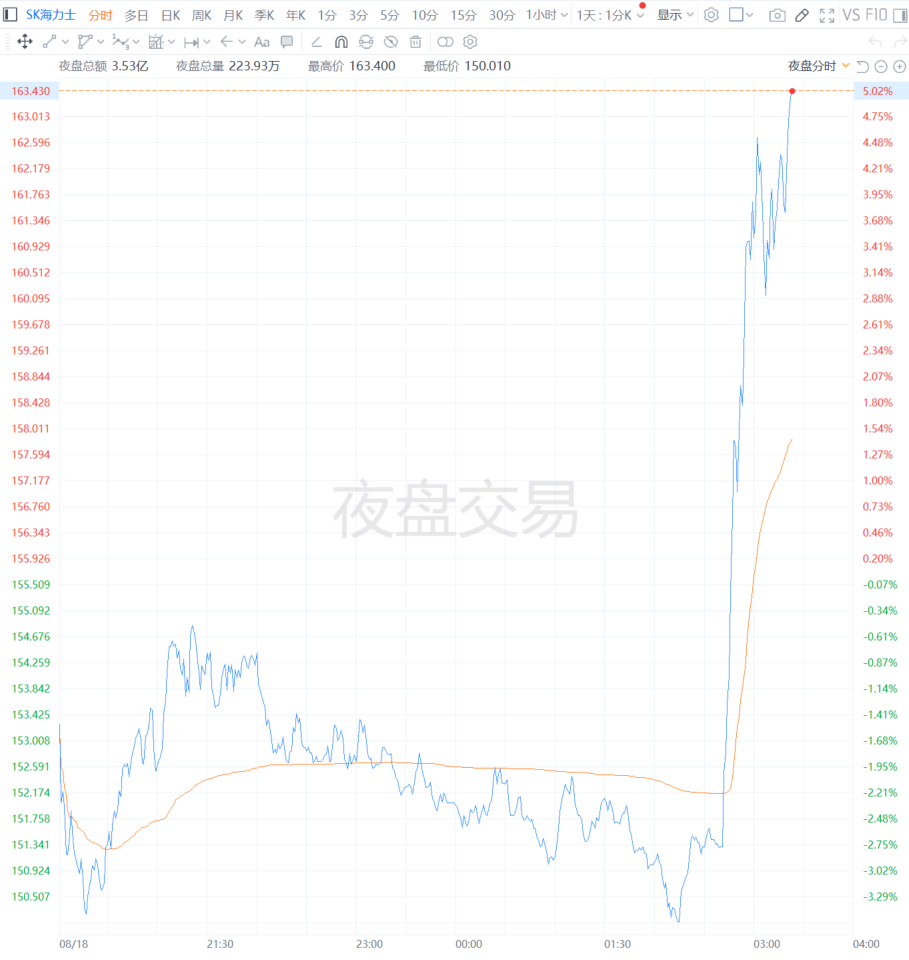
Task: Select the text Aa annotation tool
Action: [261, 42]
